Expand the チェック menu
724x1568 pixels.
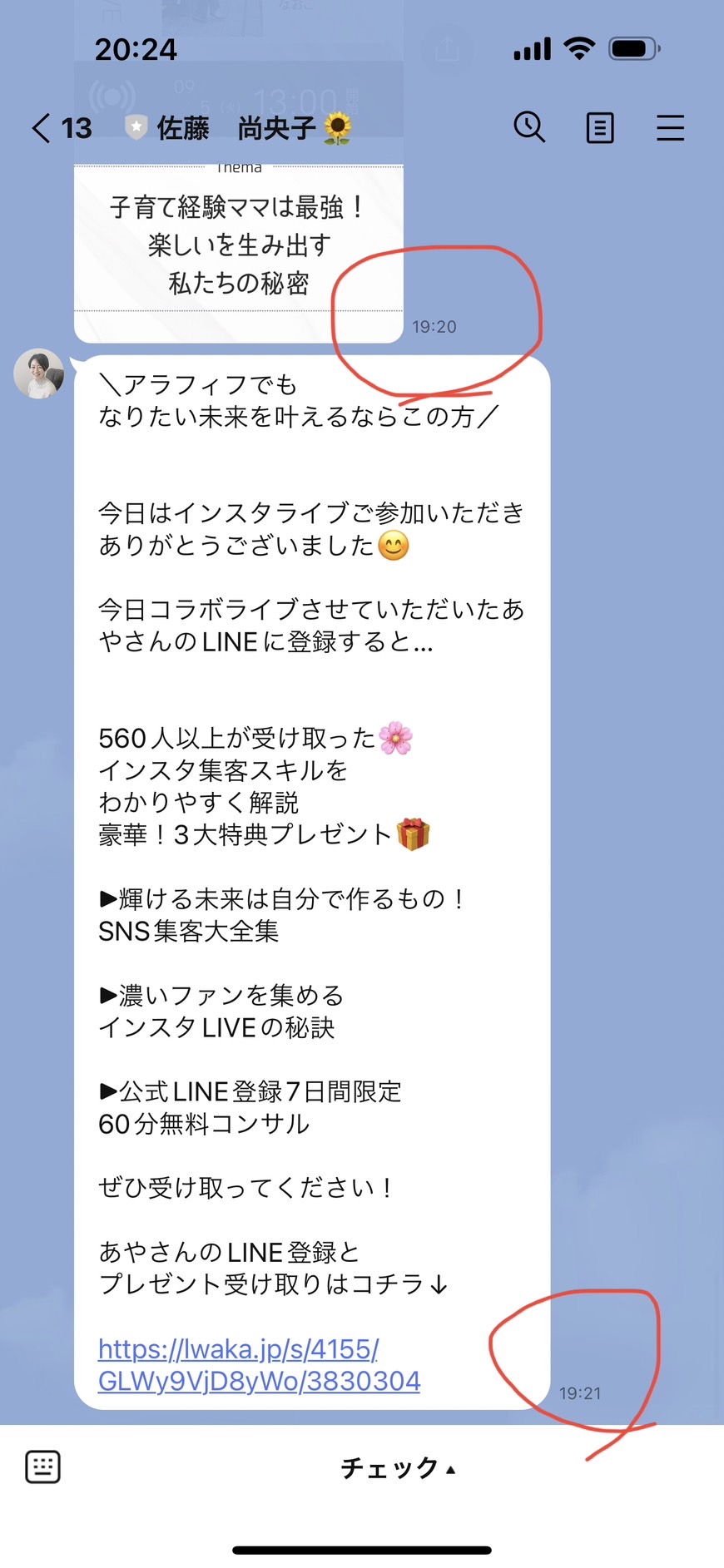pyautogui.click(x=399, y=1468)
